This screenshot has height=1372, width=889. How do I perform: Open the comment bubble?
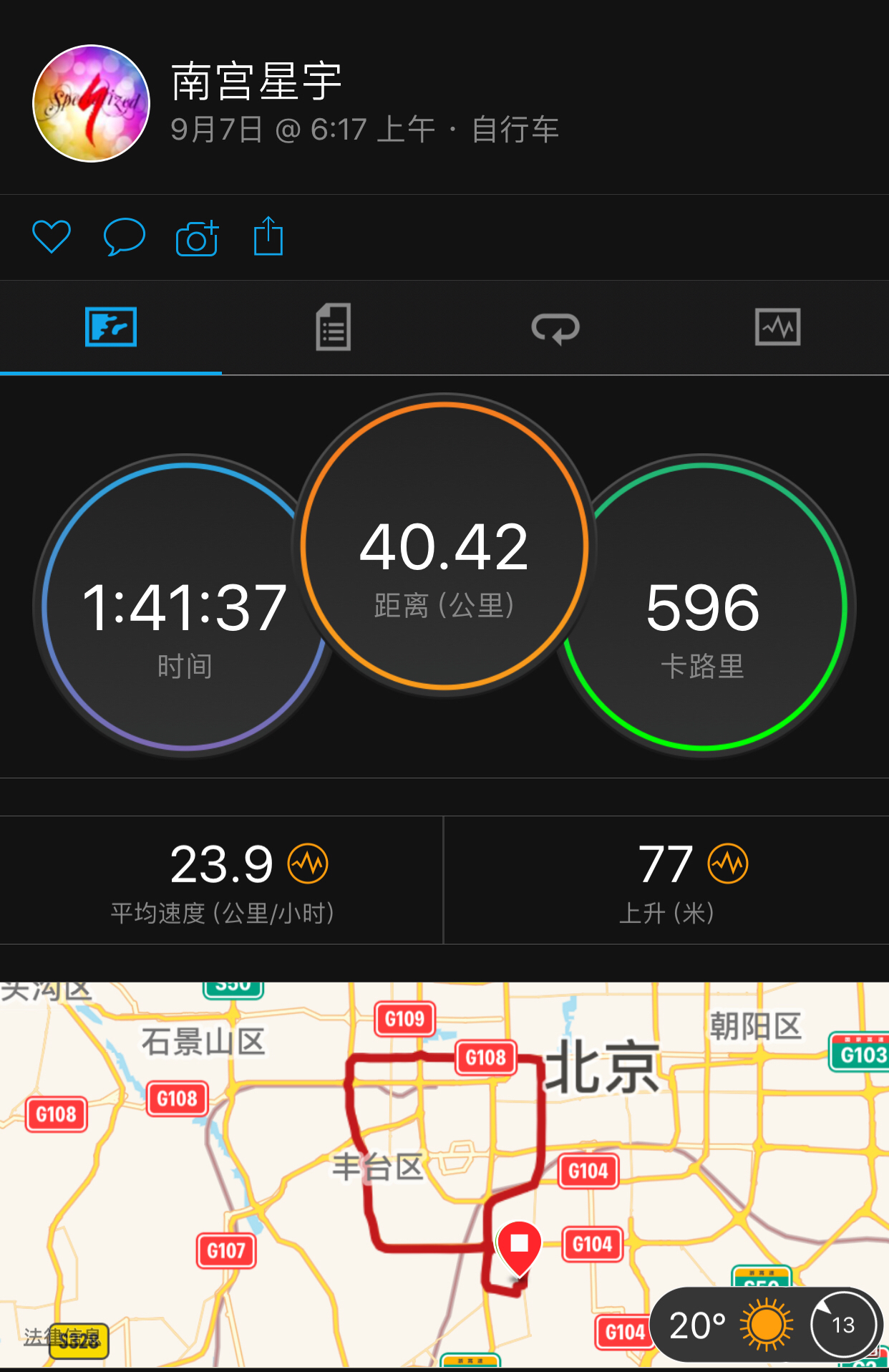pyautogui.click(x=125, y=236)
